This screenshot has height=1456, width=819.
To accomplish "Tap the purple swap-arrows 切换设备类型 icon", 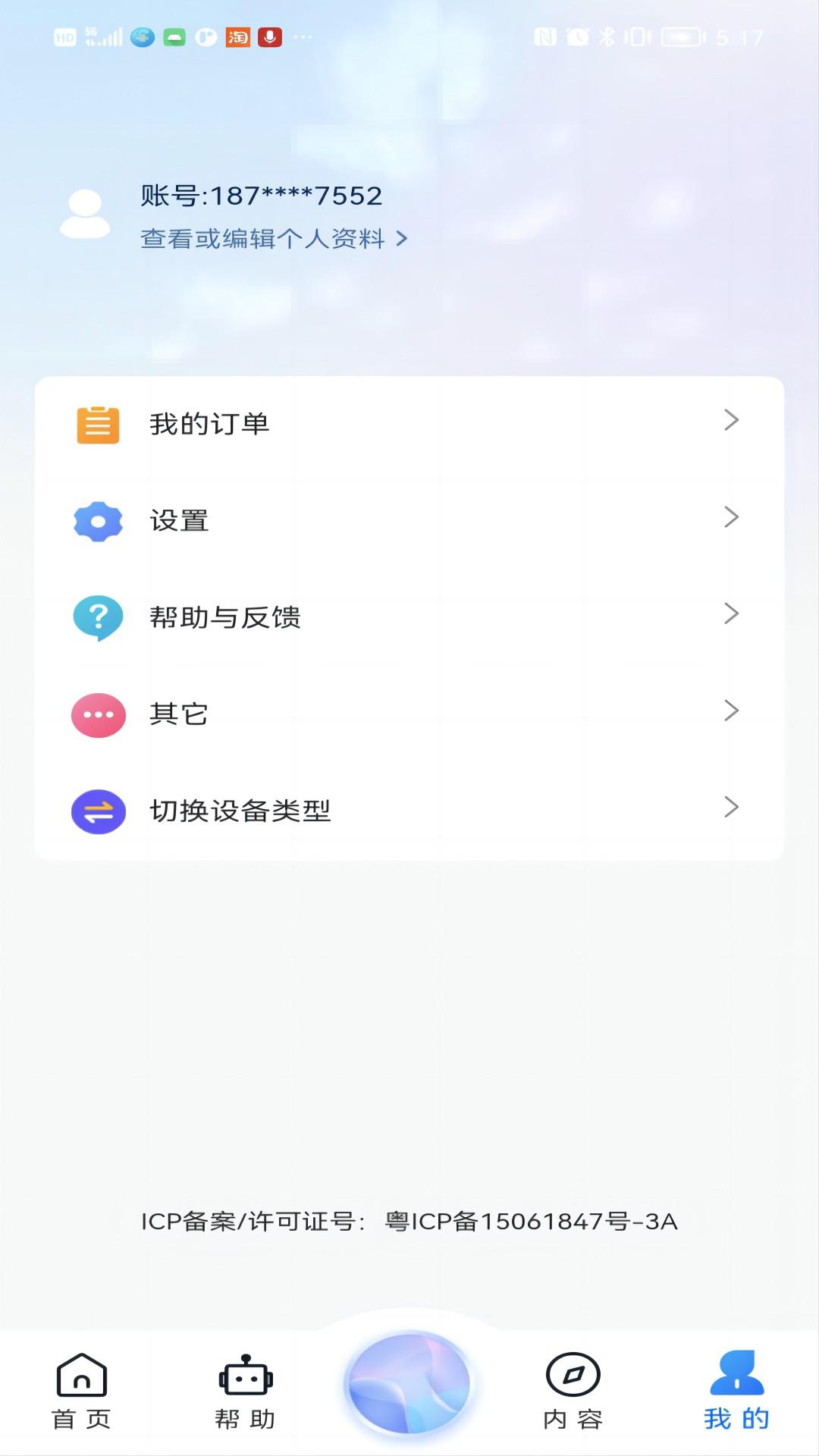I will [97, 810].
